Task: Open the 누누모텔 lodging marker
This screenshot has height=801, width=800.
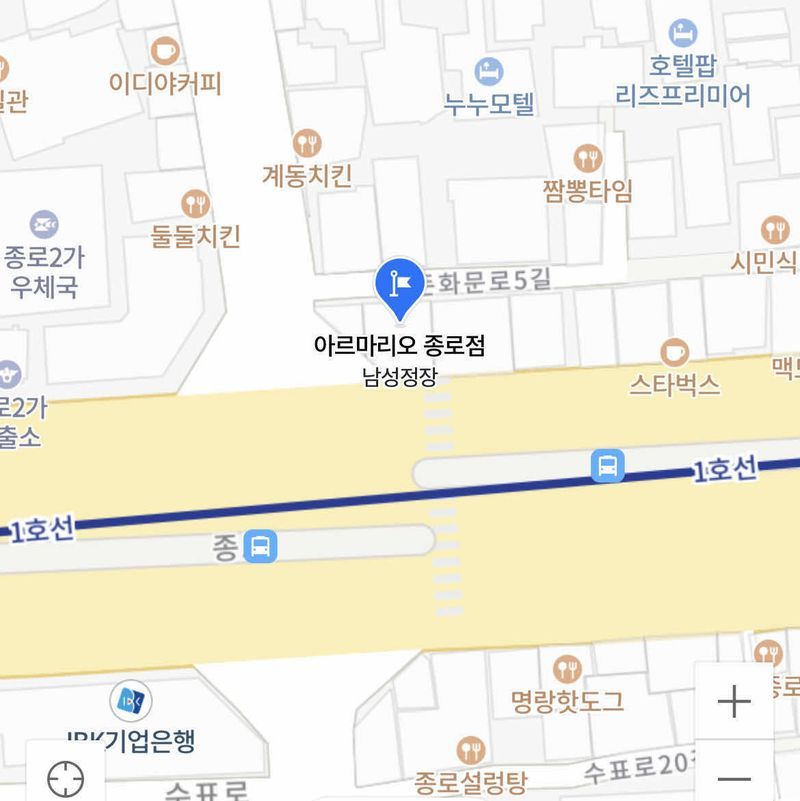Action: [489, 71]
